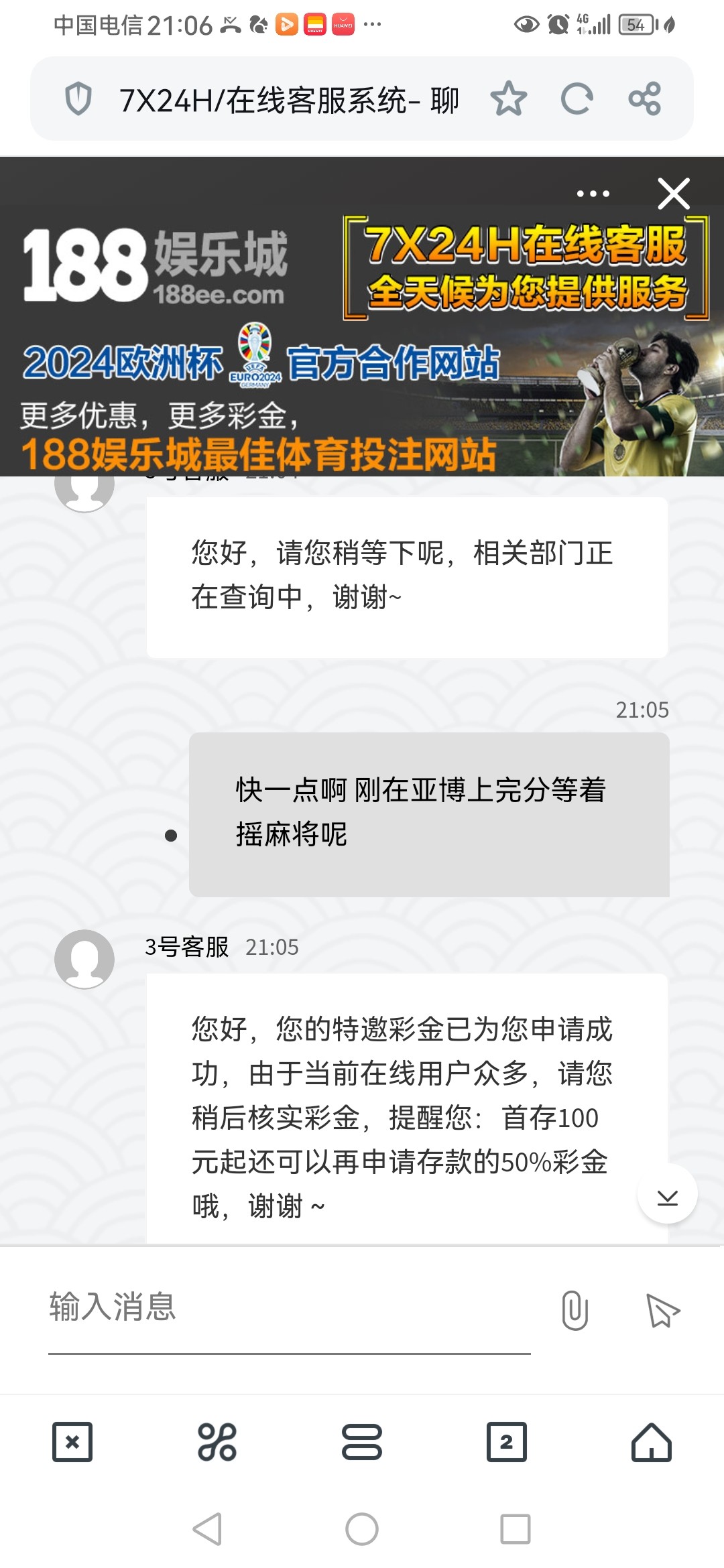Open the chat's three-dot options menu

point(593,194)
